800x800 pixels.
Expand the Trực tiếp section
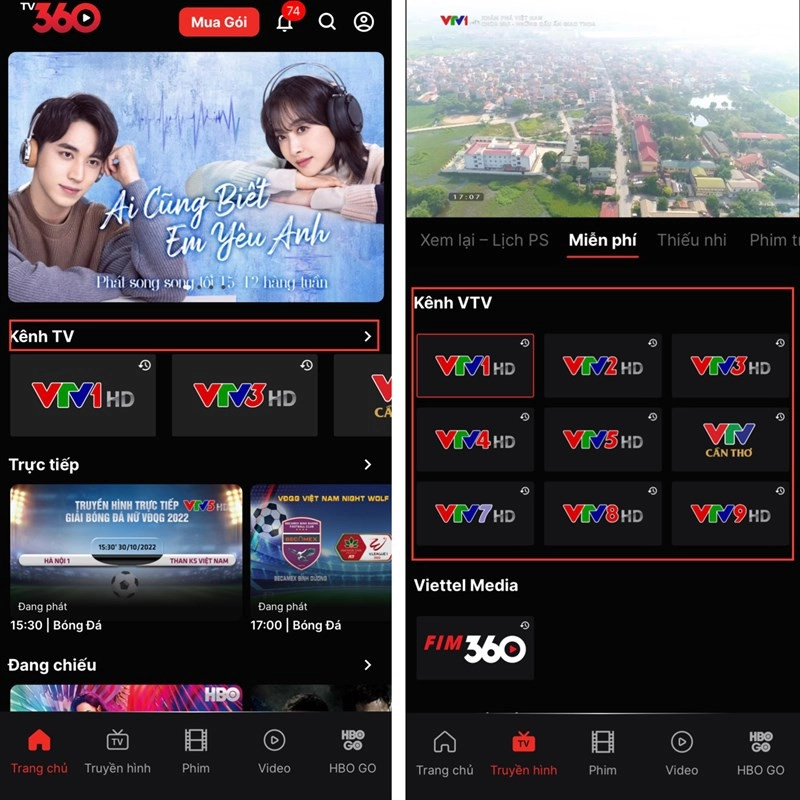click(x=367, y=465)
